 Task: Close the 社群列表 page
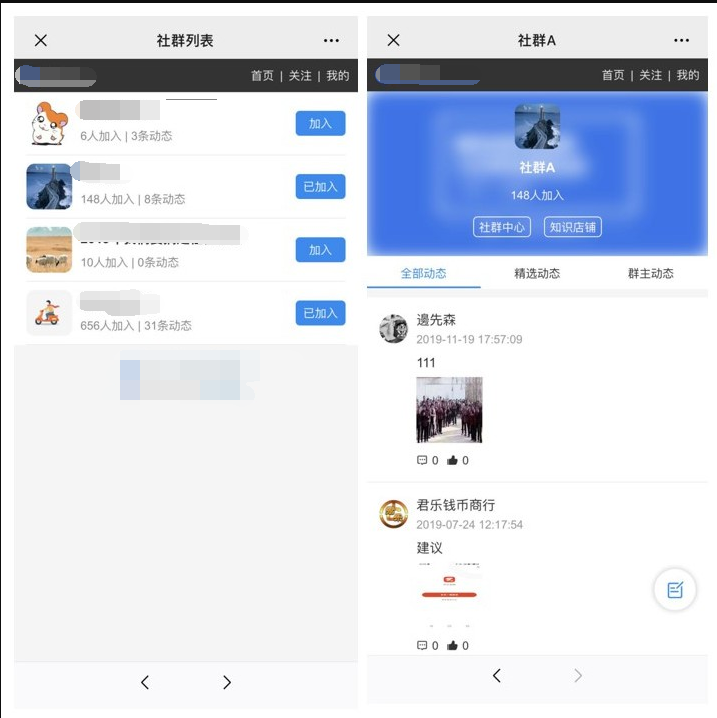40,40
